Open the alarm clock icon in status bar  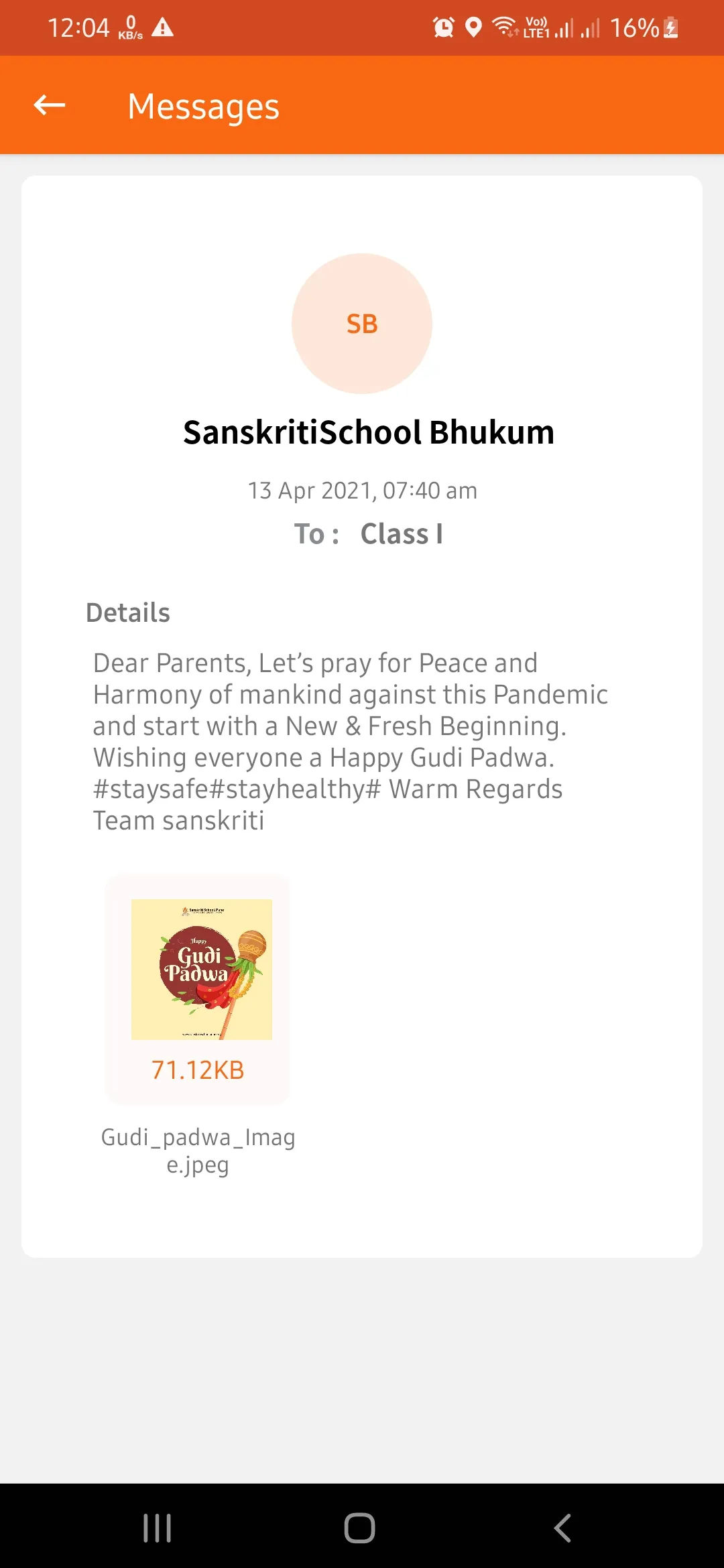(442, 27)
